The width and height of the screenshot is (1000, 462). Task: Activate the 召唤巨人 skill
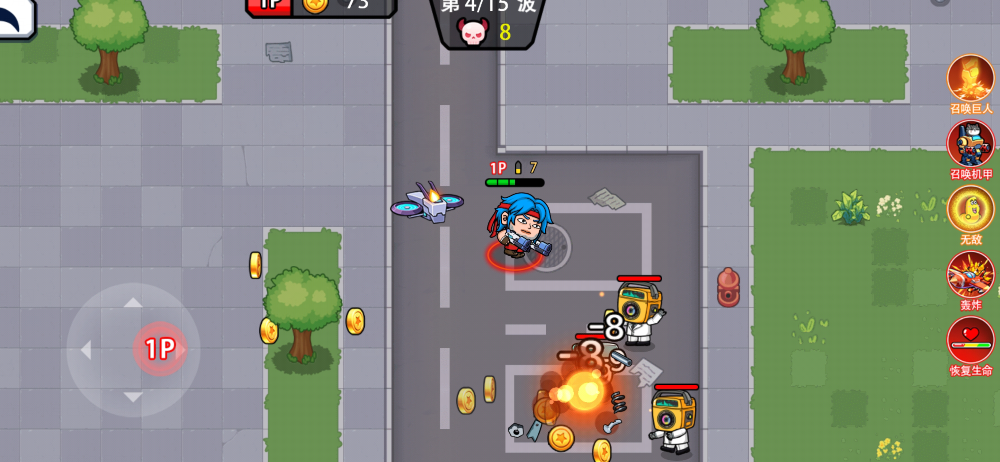(970, 78)
